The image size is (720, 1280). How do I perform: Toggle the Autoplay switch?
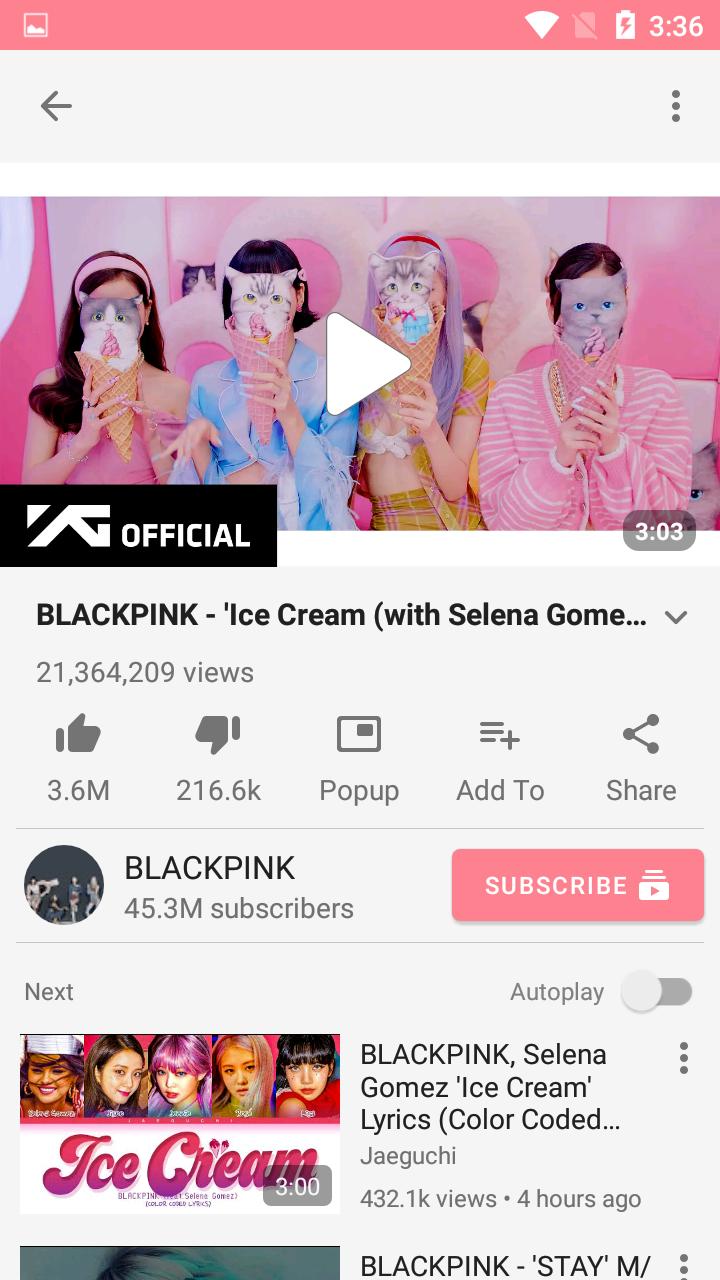(x=657, y=992)
